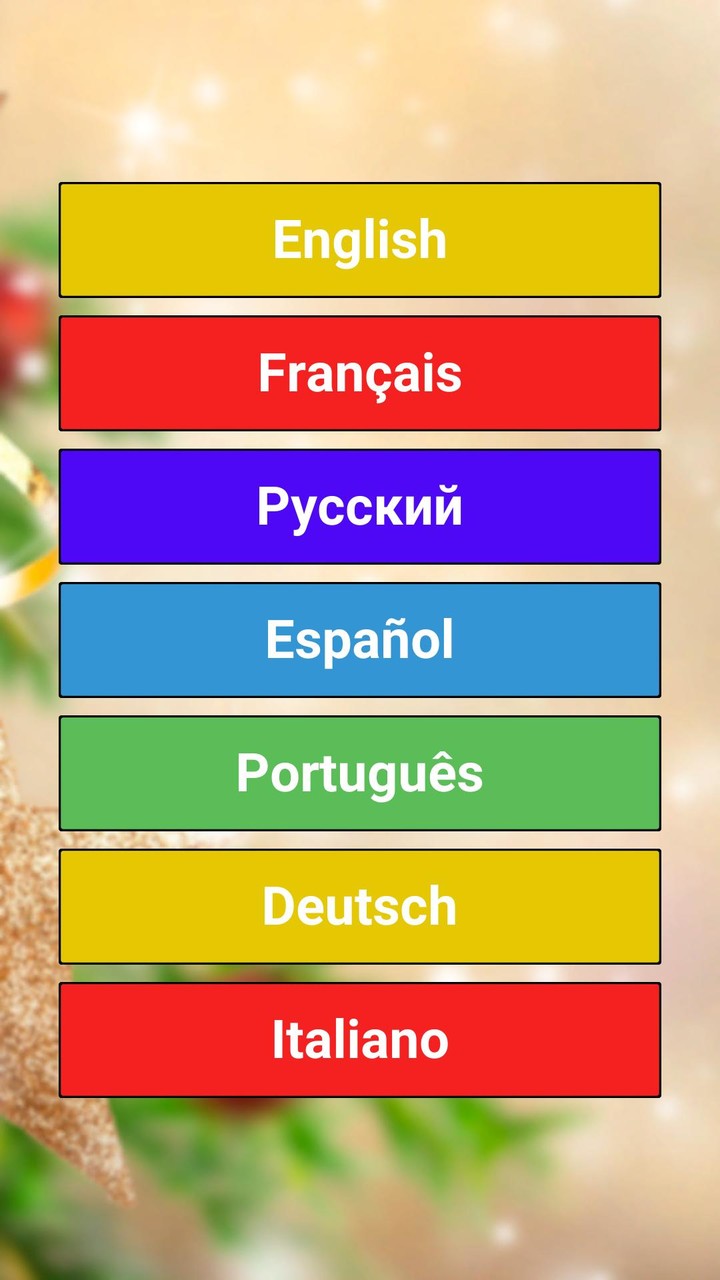Click the red Italiano button
This screenshot has width=720, height=1280.
point(360,1039)
